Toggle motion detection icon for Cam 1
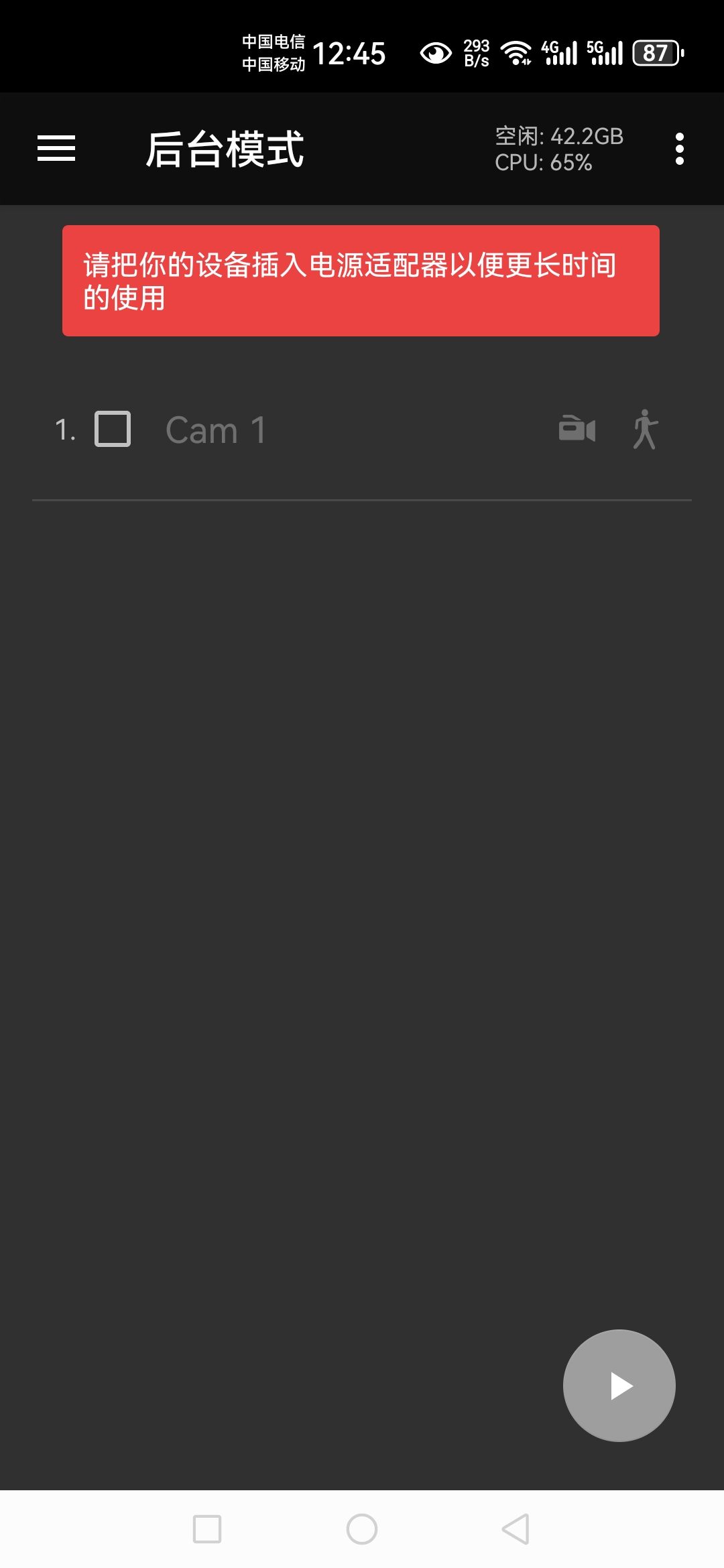Image resolution: width=724 pixels, height=1568 pixels. coord(645,429)
